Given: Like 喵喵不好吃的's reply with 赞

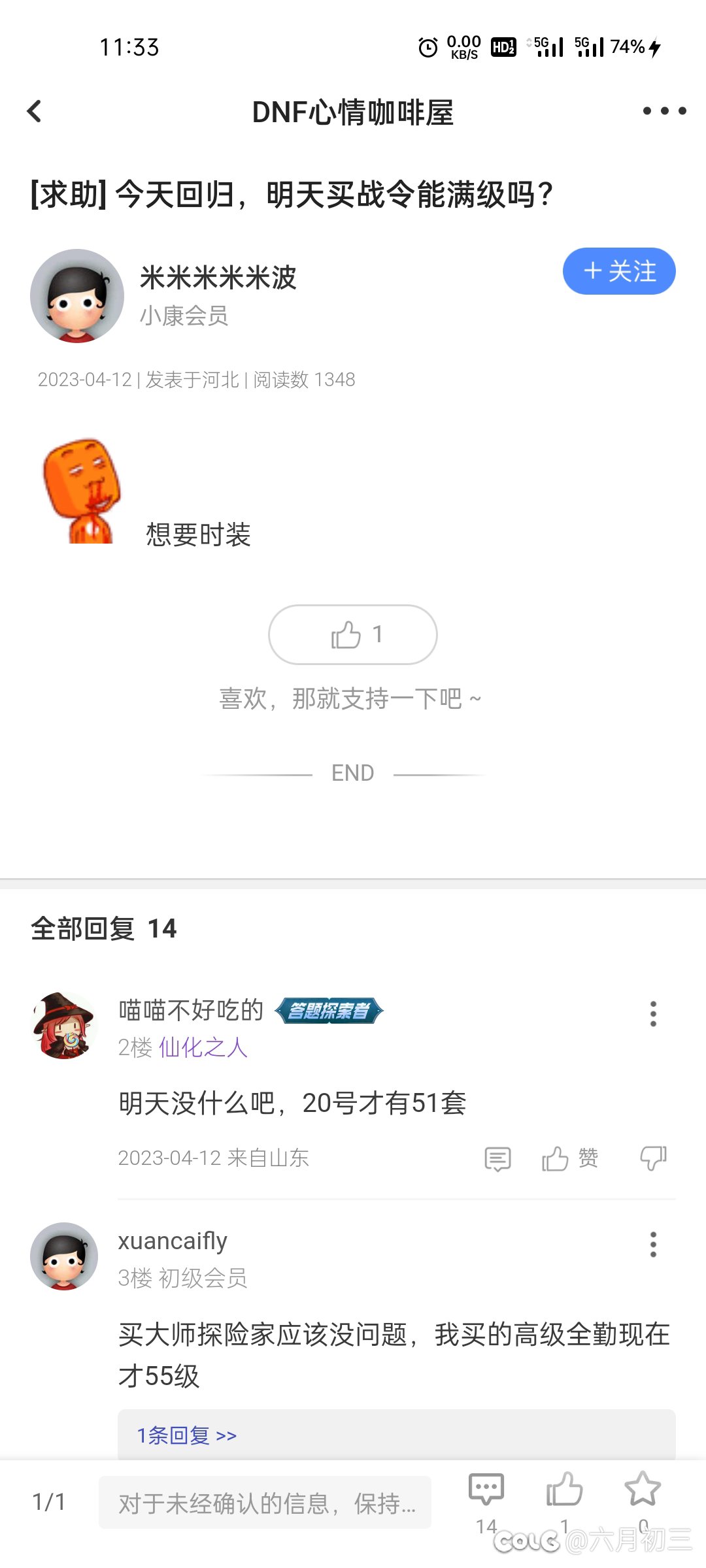Looking at the screenshot, I should pyautogui.click(x=569, y=1158).
